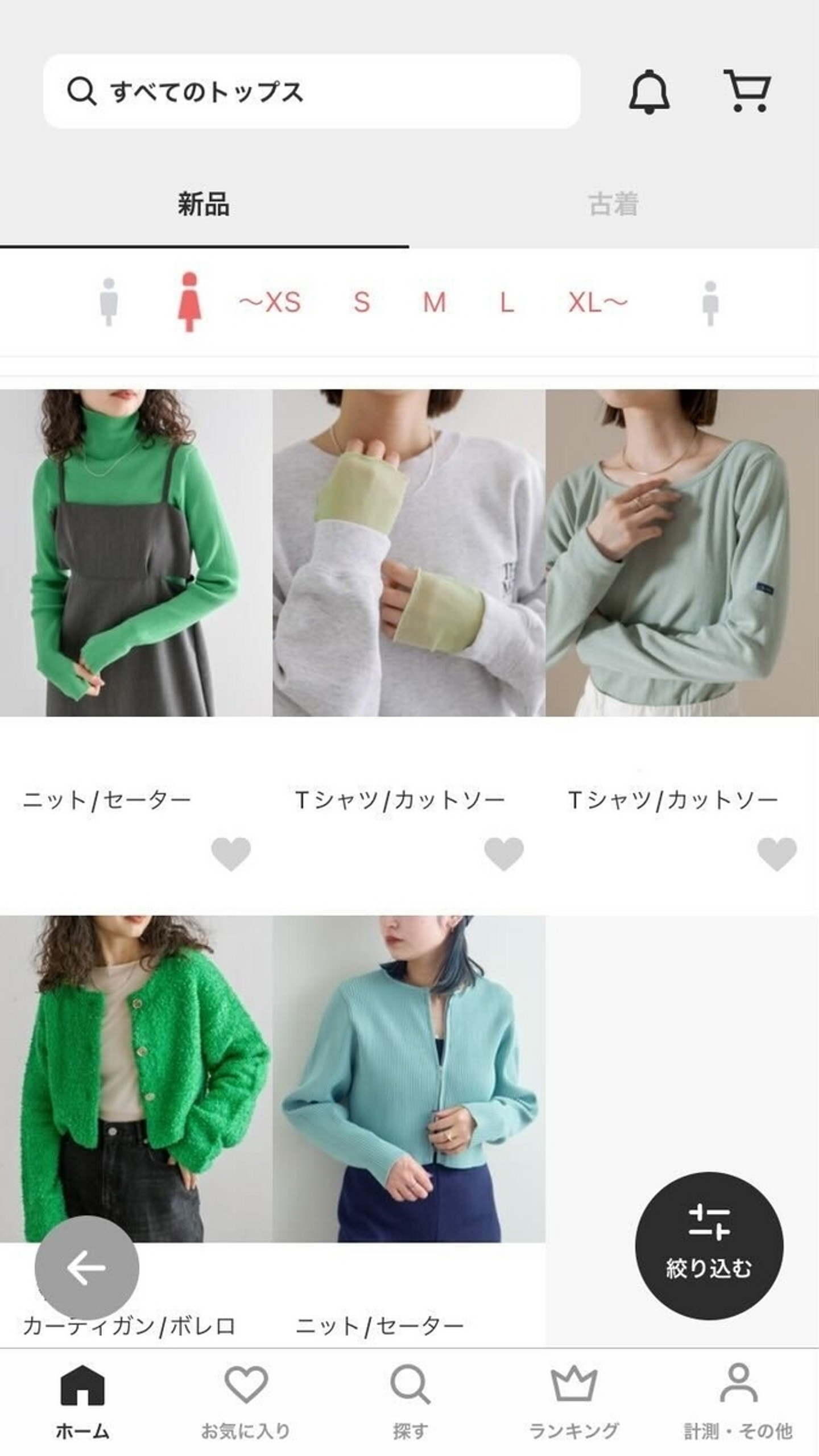
Task: Filter by size M
Action: click(x=435, y=302)
